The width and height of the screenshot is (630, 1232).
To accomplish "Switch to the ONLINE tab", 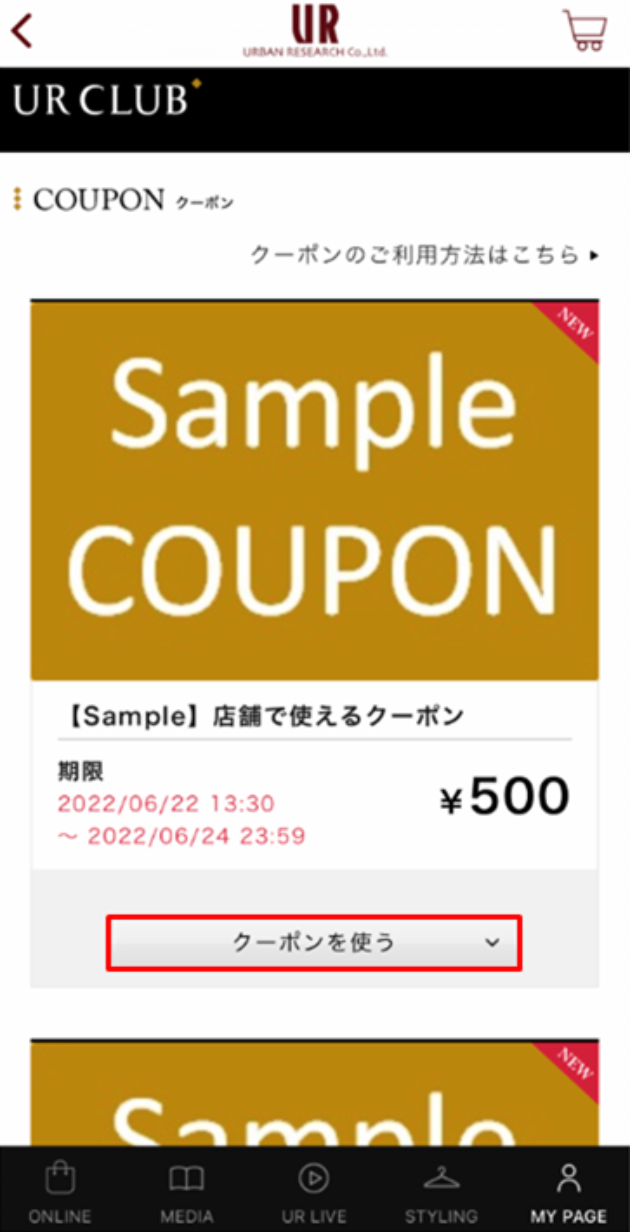I will 60,1192.
